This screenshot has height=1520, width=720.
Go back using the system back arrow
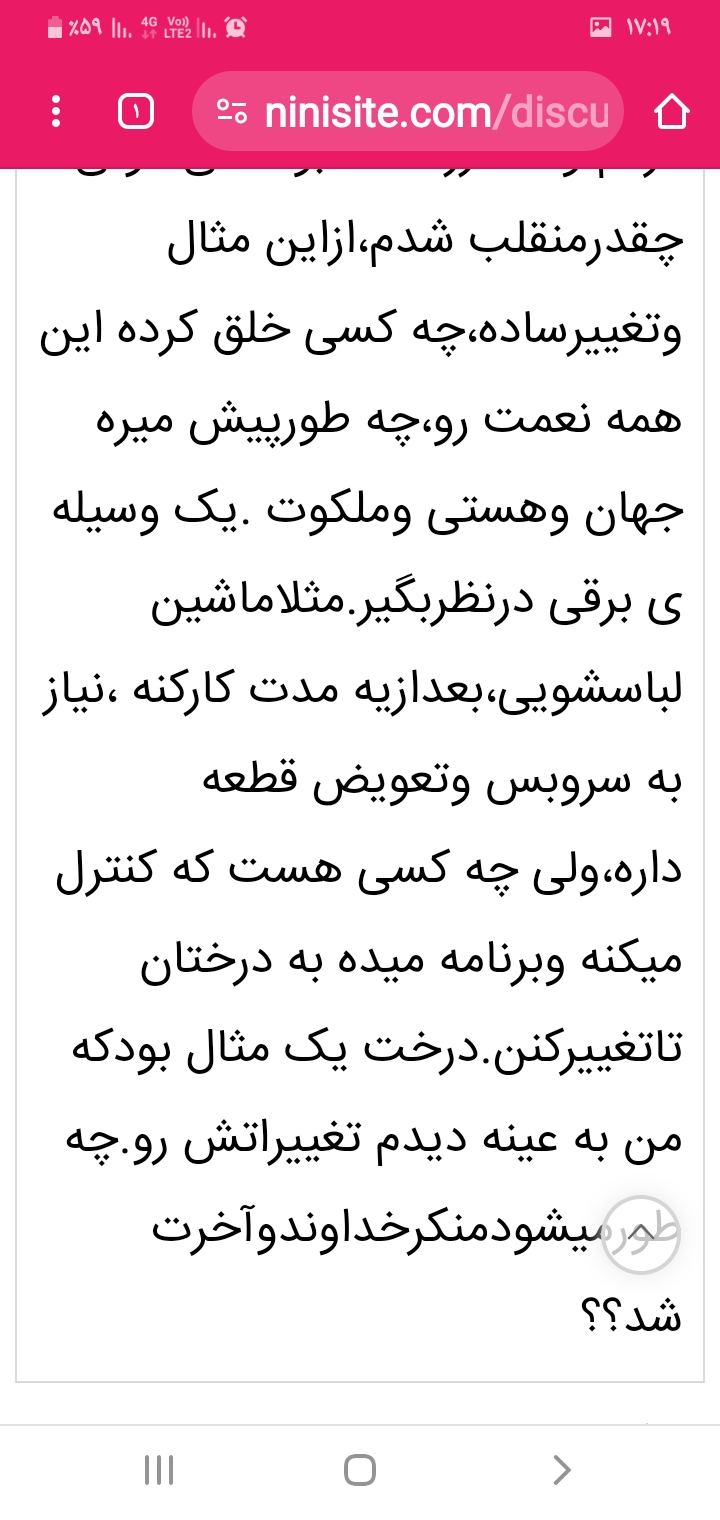point(562,1469)
